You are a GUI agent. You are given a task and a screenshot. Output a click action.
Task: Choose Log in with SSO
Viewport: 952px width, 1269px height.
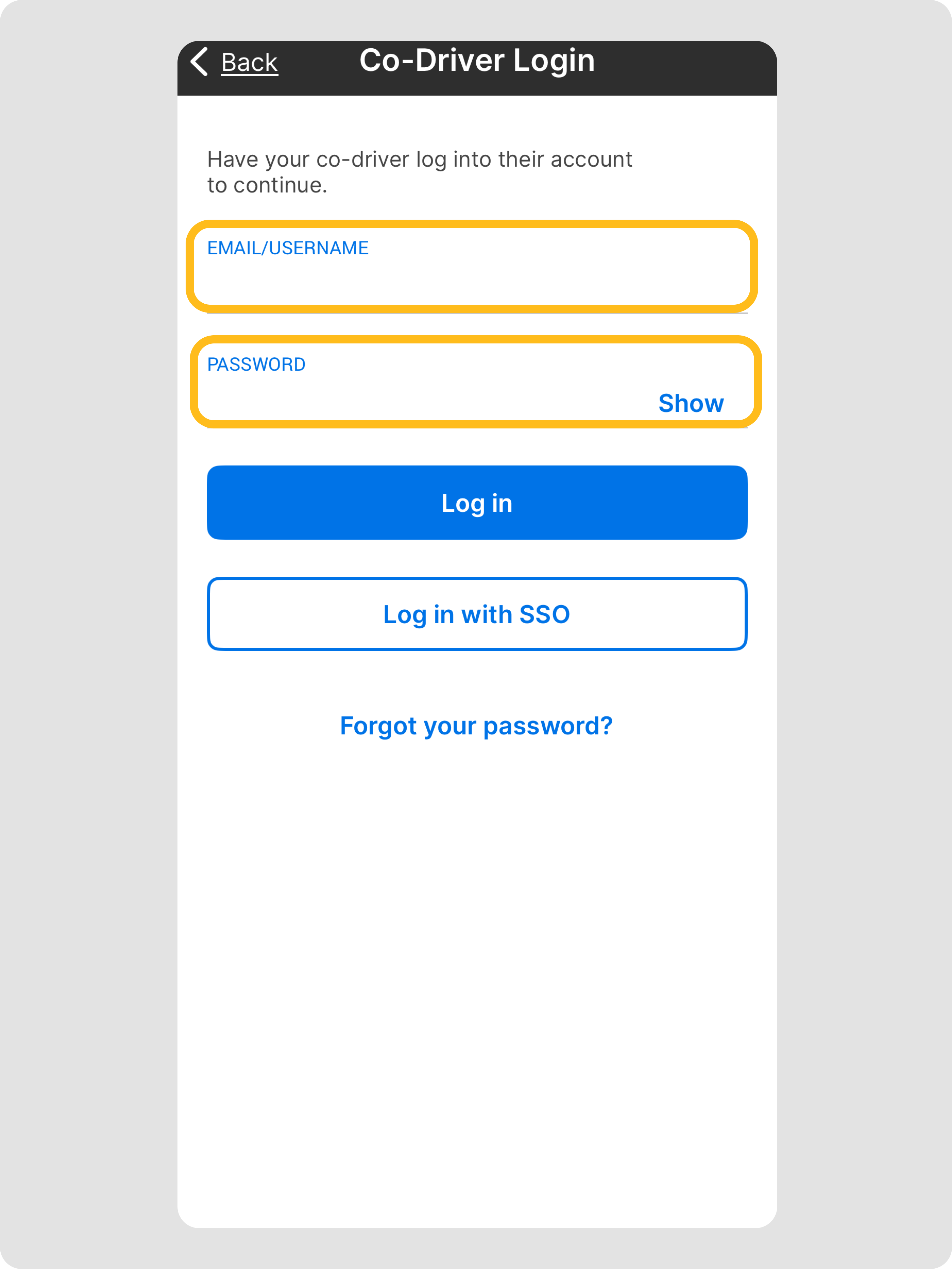pyautogui.click(x=477, y=614)
